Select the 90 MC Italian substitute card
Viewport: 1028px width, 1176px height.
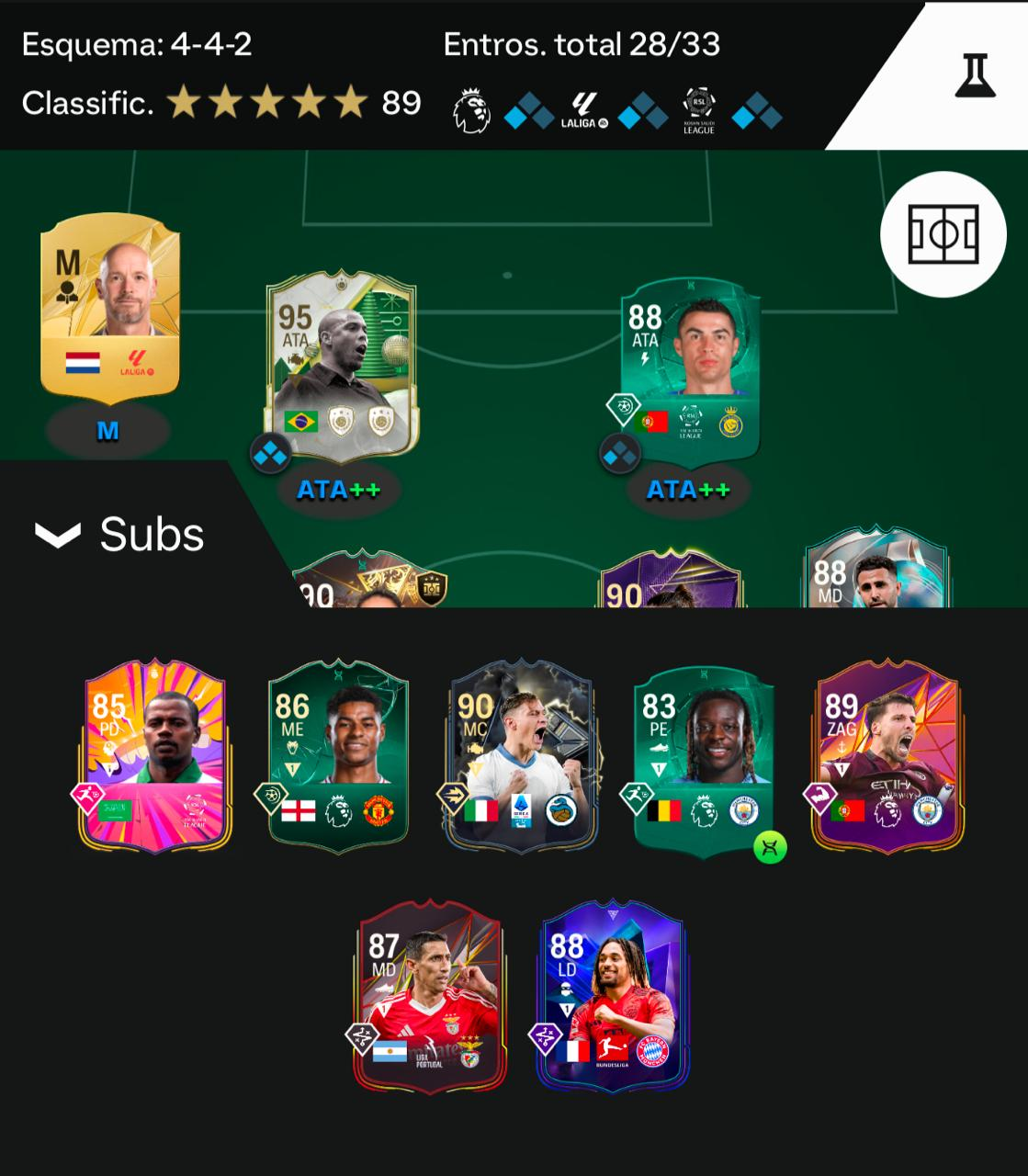click(521, 755)
